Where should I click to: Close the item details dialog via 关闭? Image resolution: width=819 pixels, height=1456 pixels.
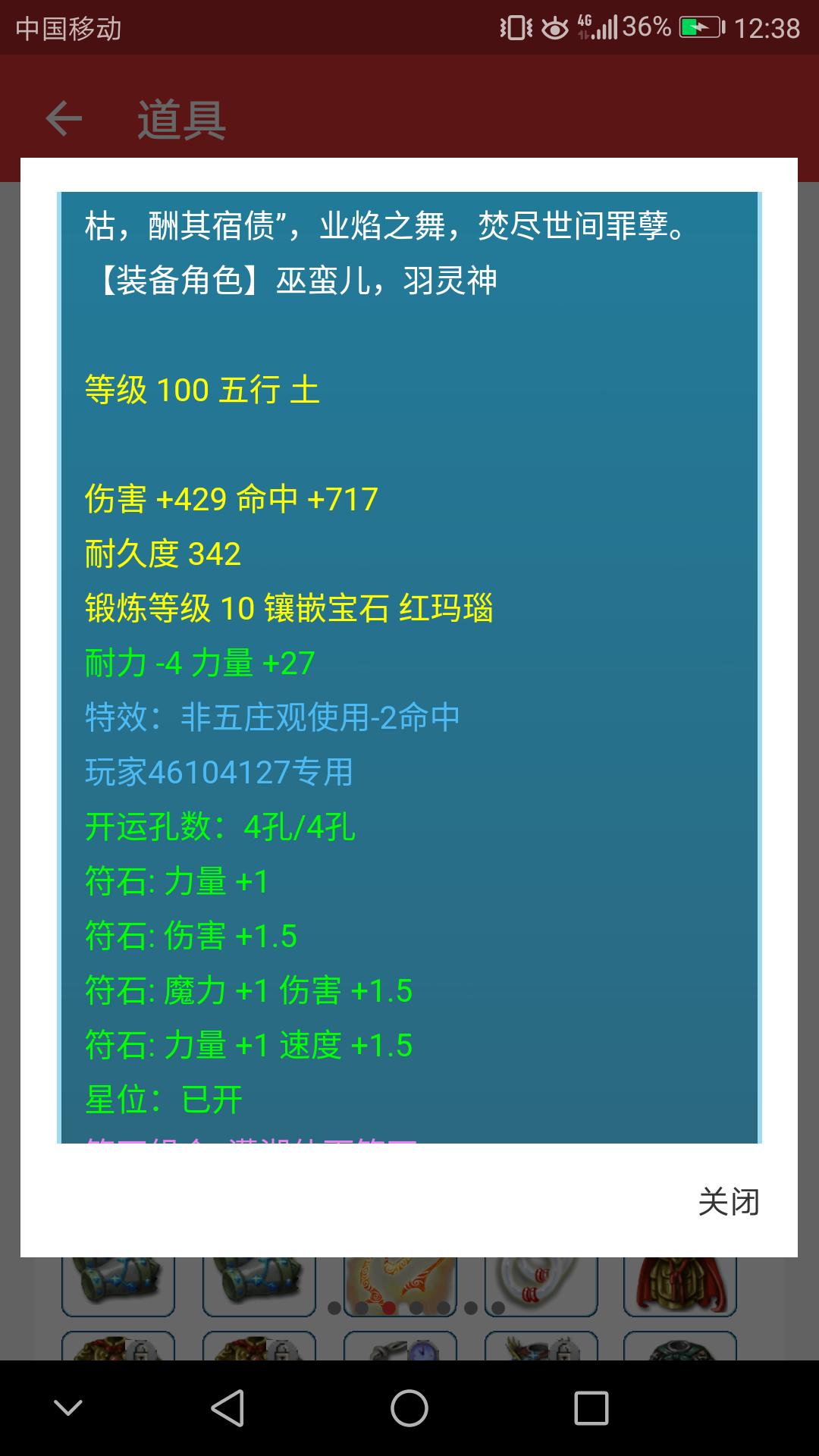(x=728, y=1202)
